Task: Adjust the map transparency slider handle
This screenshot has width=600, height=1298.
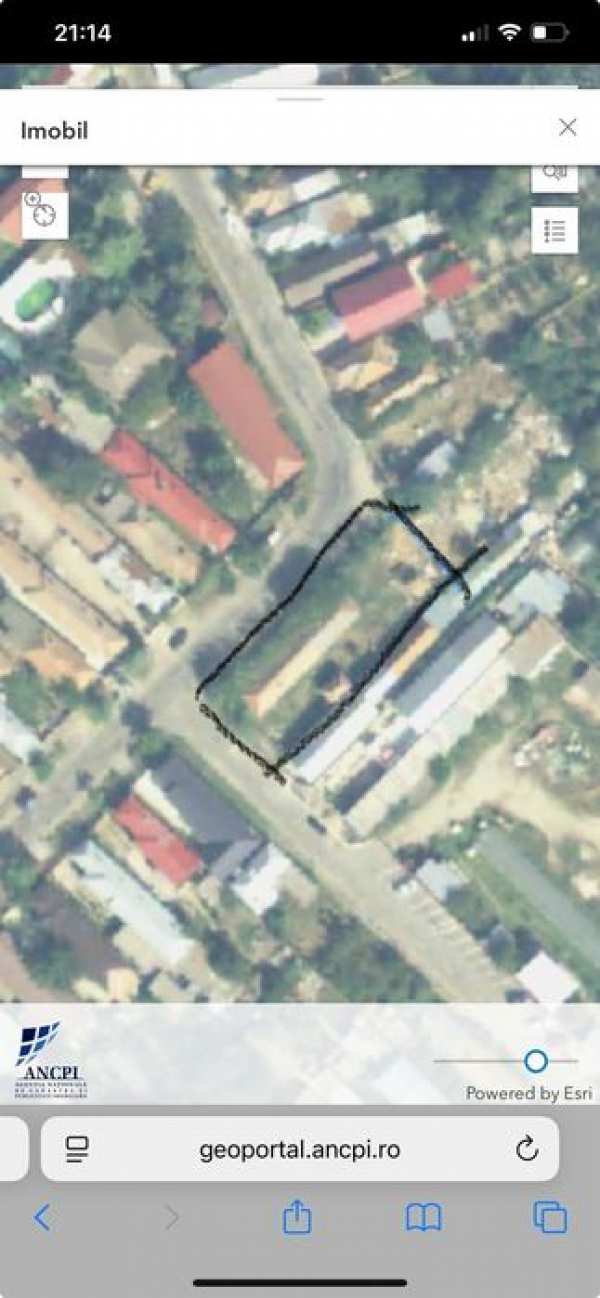Action: click(536, 1061)
